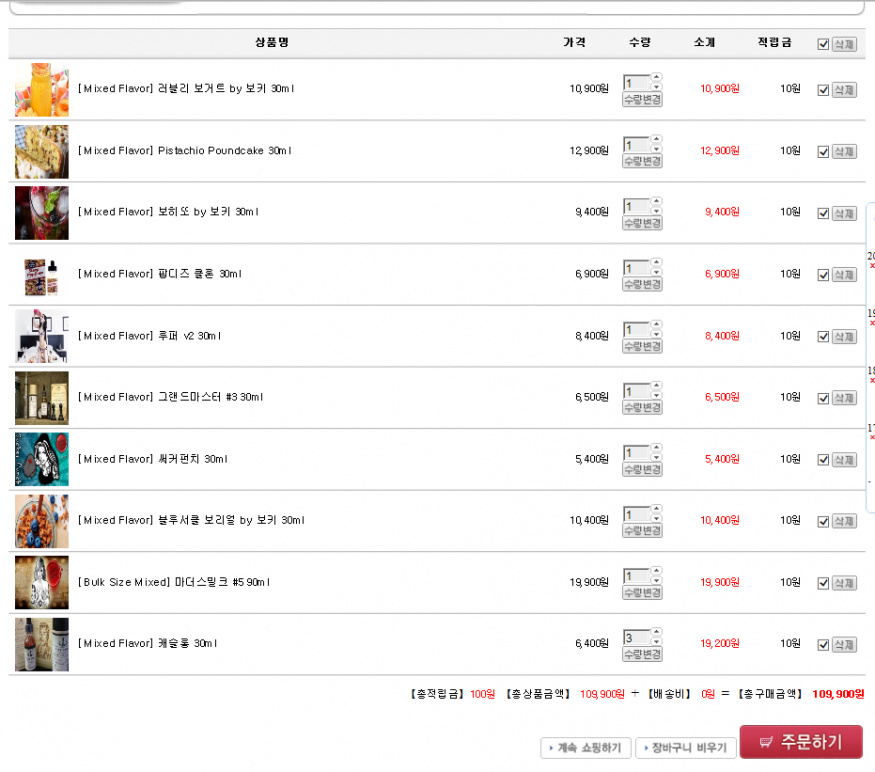Open the 그랜드마스터 #3 product thumbnail
The height and width of the screenshot is (772, 875).
tap(42, 398)
